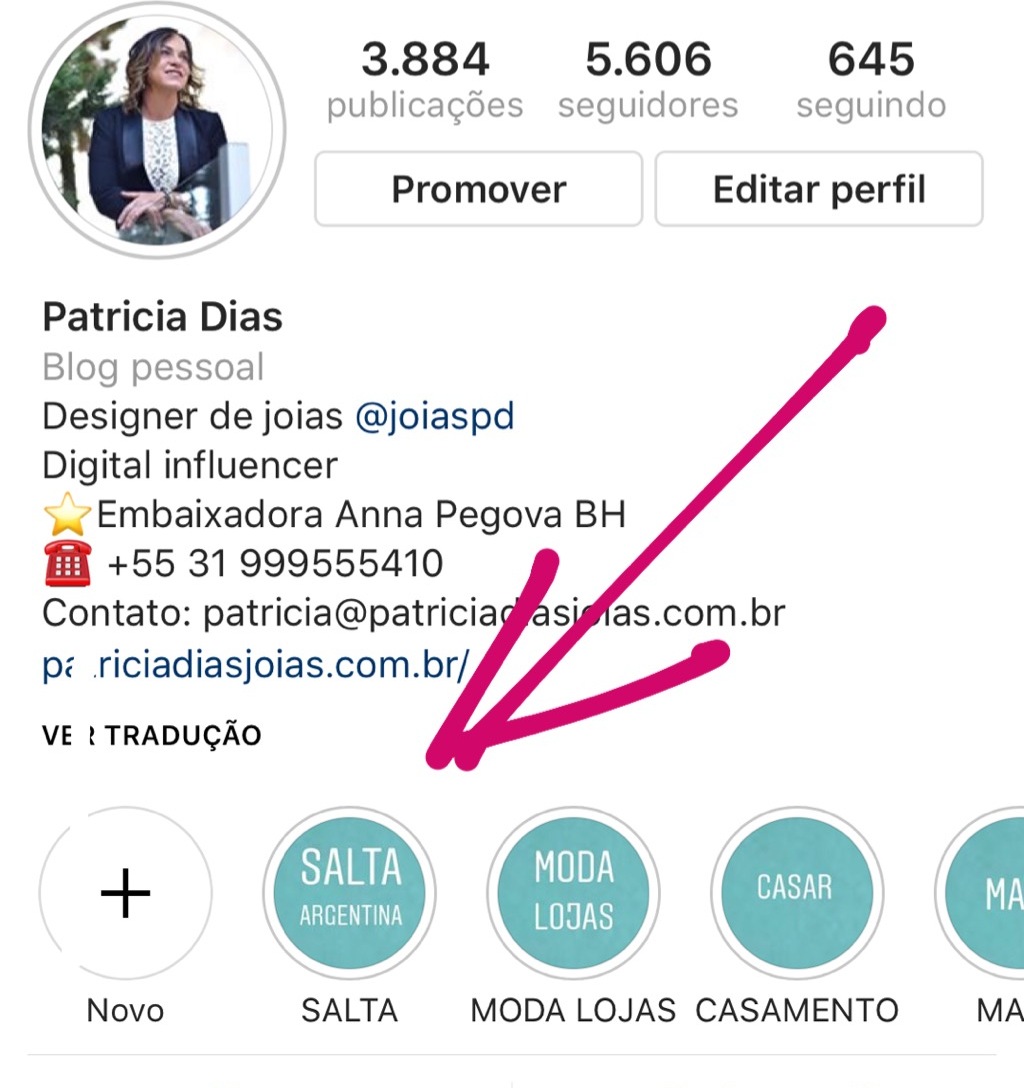
Task: Open Editar perfil
Action: tap(819, 189)
